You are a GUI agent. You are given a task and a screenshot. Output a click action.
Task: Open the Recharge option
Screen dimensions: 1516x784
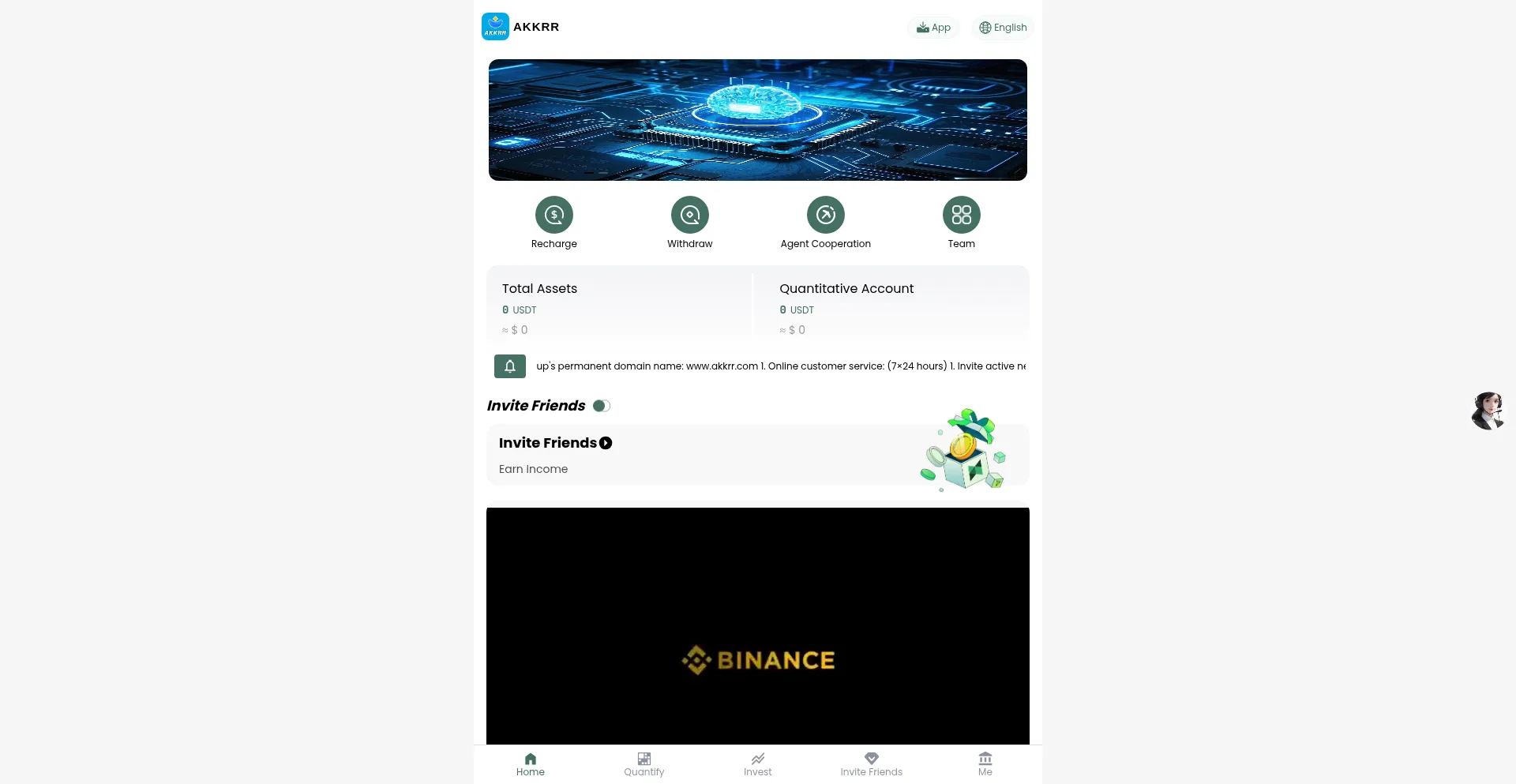pyautogui.click(x=554, y=215)
